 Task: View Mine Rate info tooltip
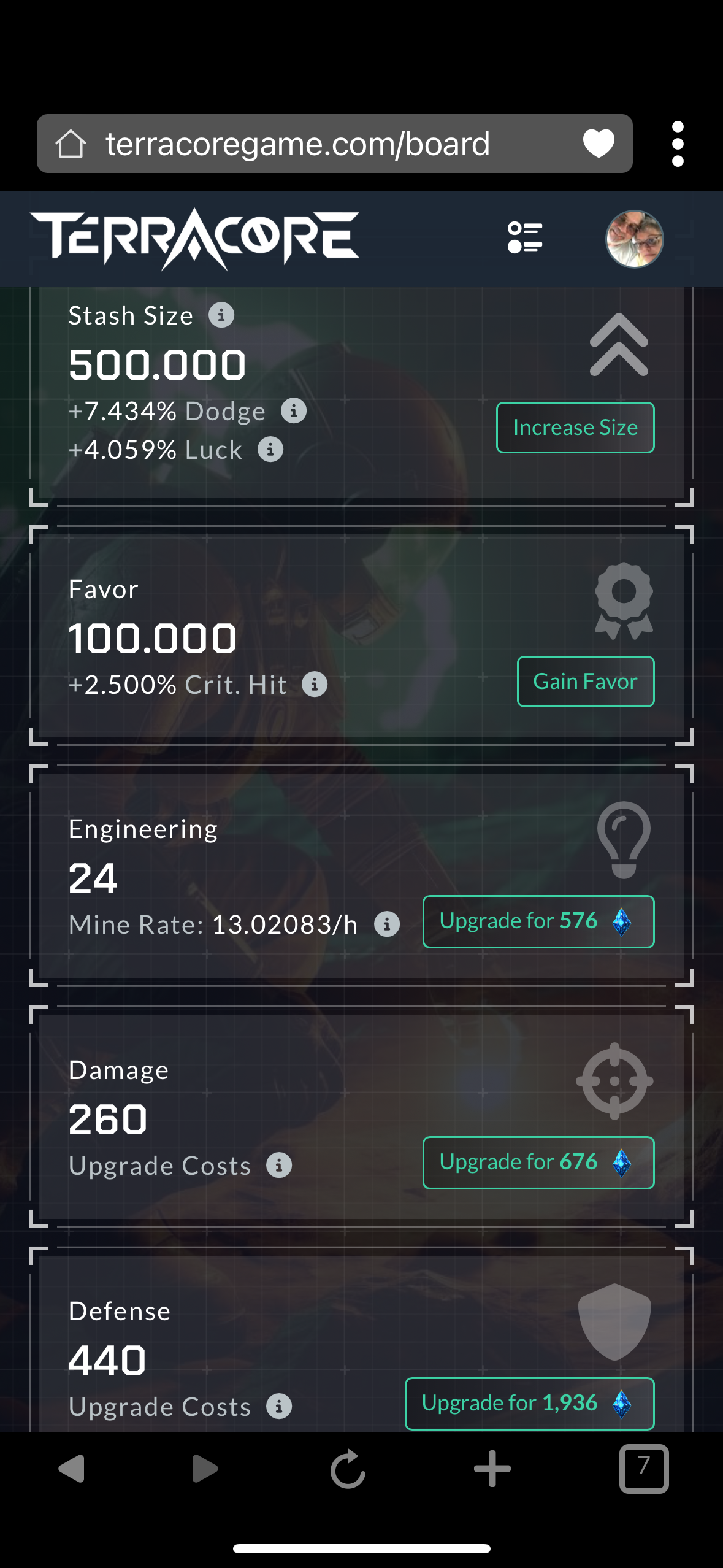[x=387, y=924]
